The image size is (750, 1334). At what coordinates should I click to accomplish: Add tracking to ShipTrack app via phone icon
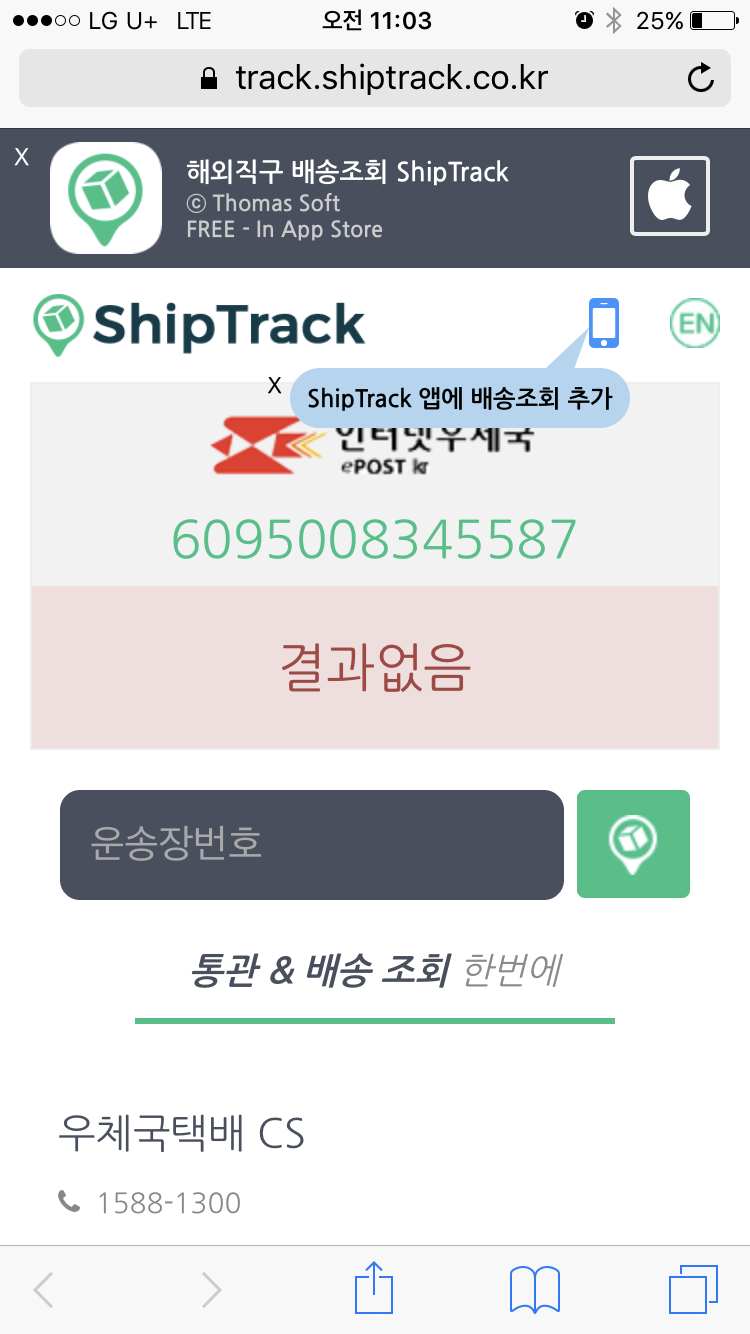pos(604,323)
